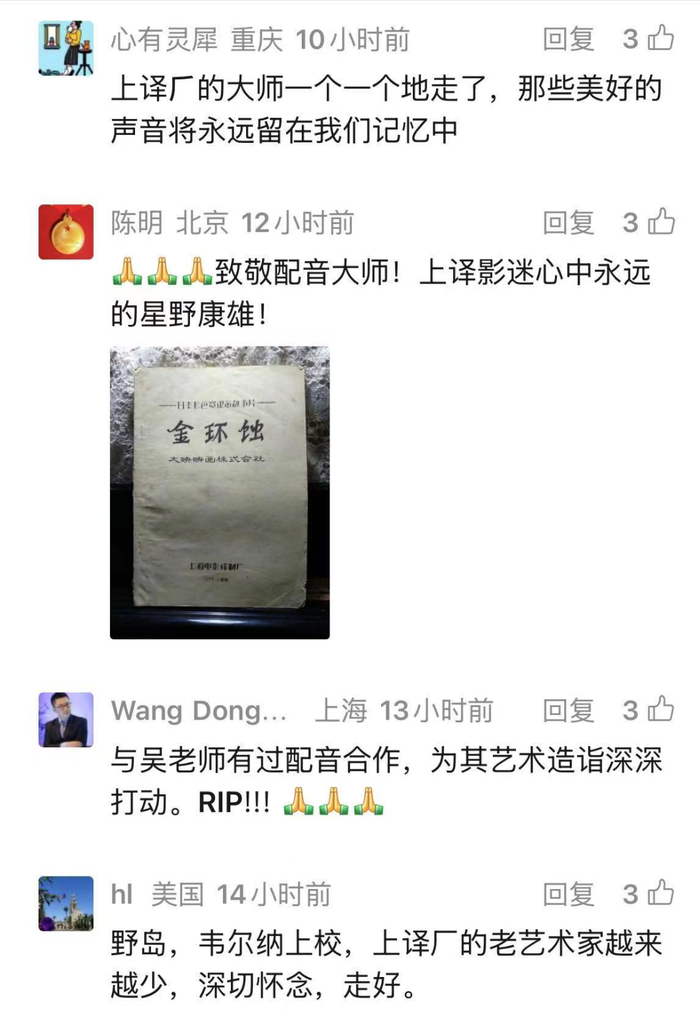Reply to 心有灵犀's comment

[568, 39]
